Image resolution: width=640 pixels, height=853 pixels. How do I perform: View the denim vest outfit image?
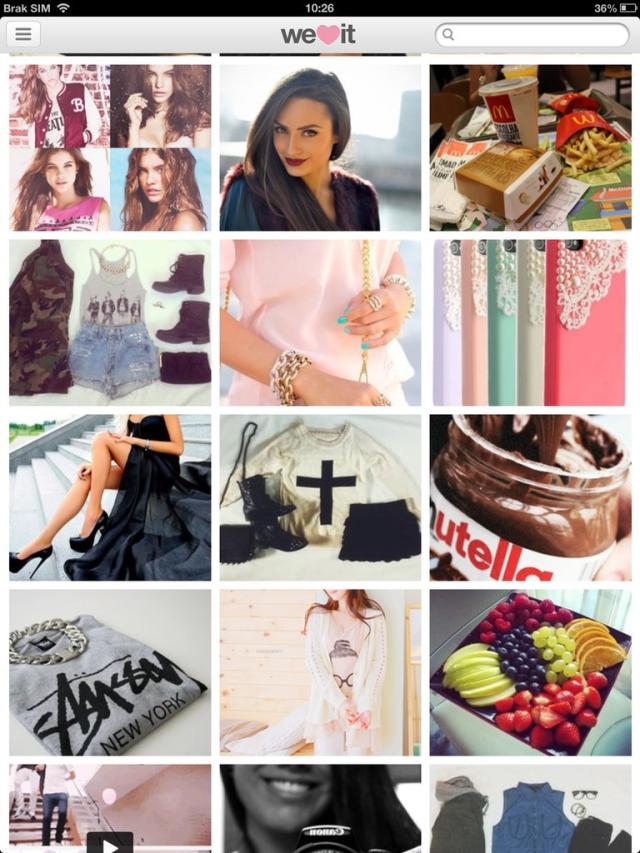tap(530, 810)
